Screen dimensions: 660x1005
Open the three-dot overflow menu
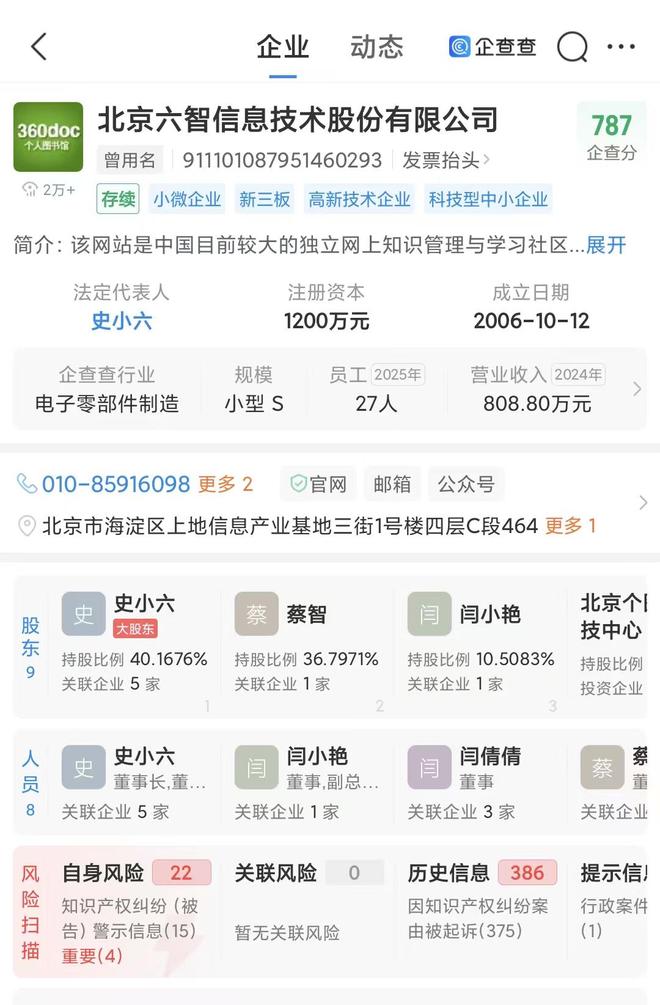click(x=621, y=47)
